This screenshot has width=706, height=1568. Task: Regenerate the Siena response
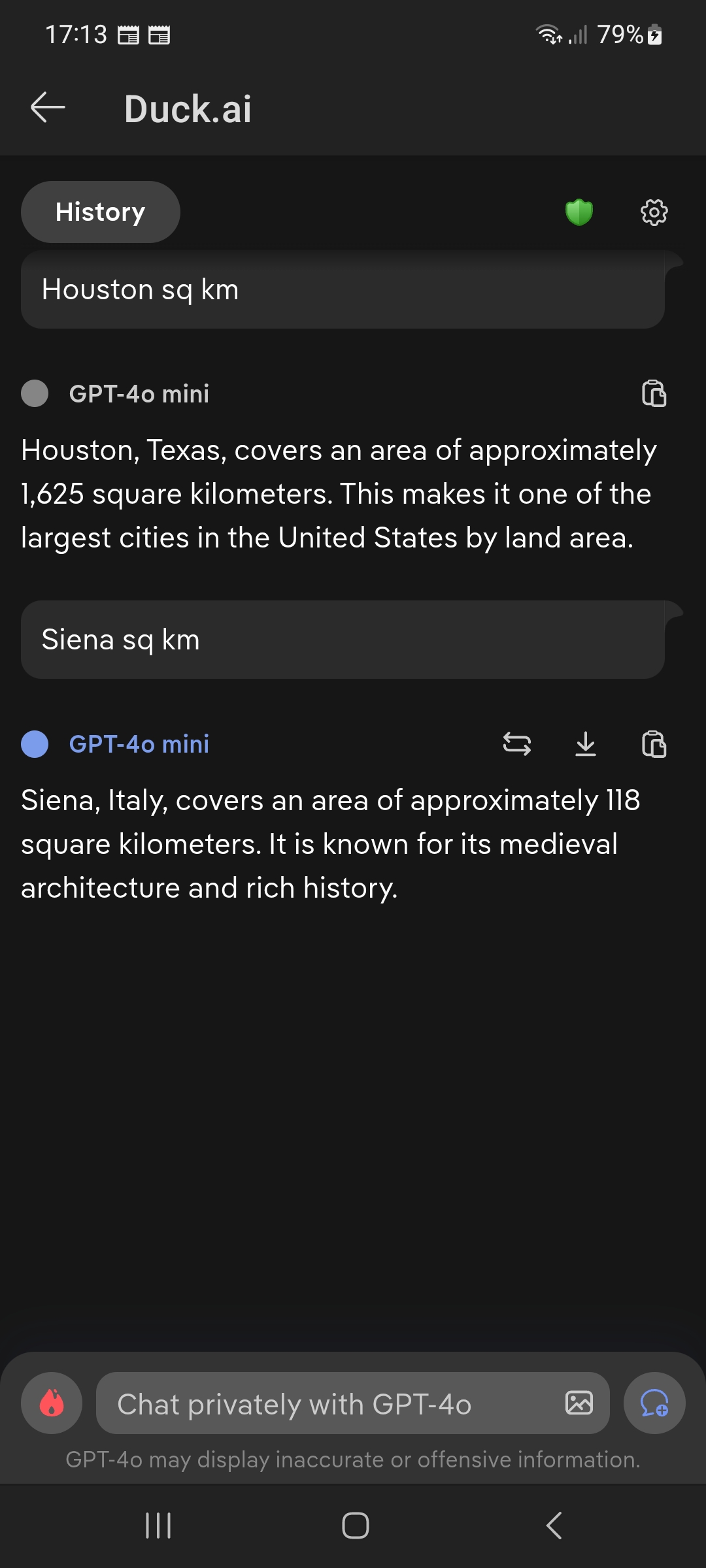[516, 743]
